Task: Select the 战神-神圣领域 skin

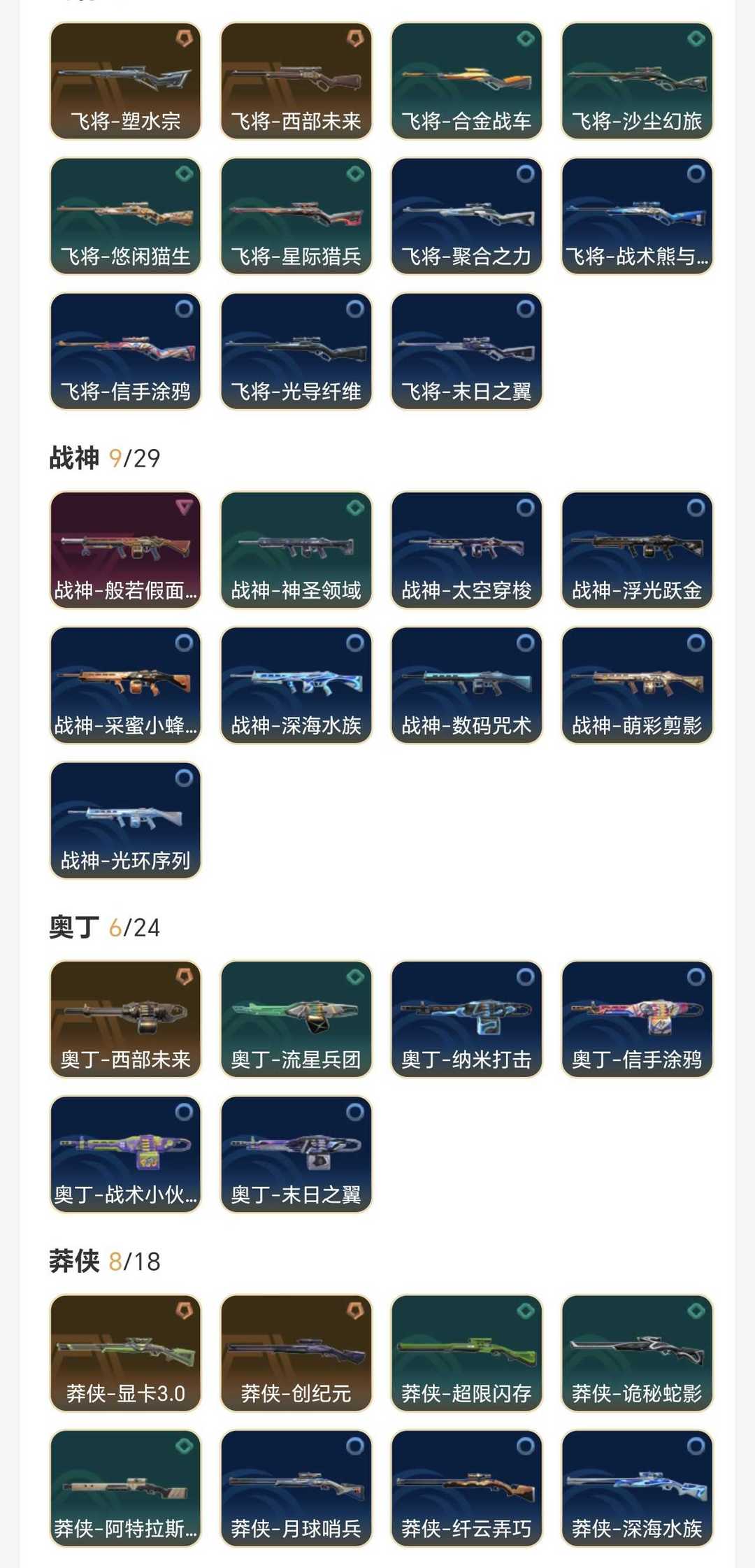Action: coord(296,550)
